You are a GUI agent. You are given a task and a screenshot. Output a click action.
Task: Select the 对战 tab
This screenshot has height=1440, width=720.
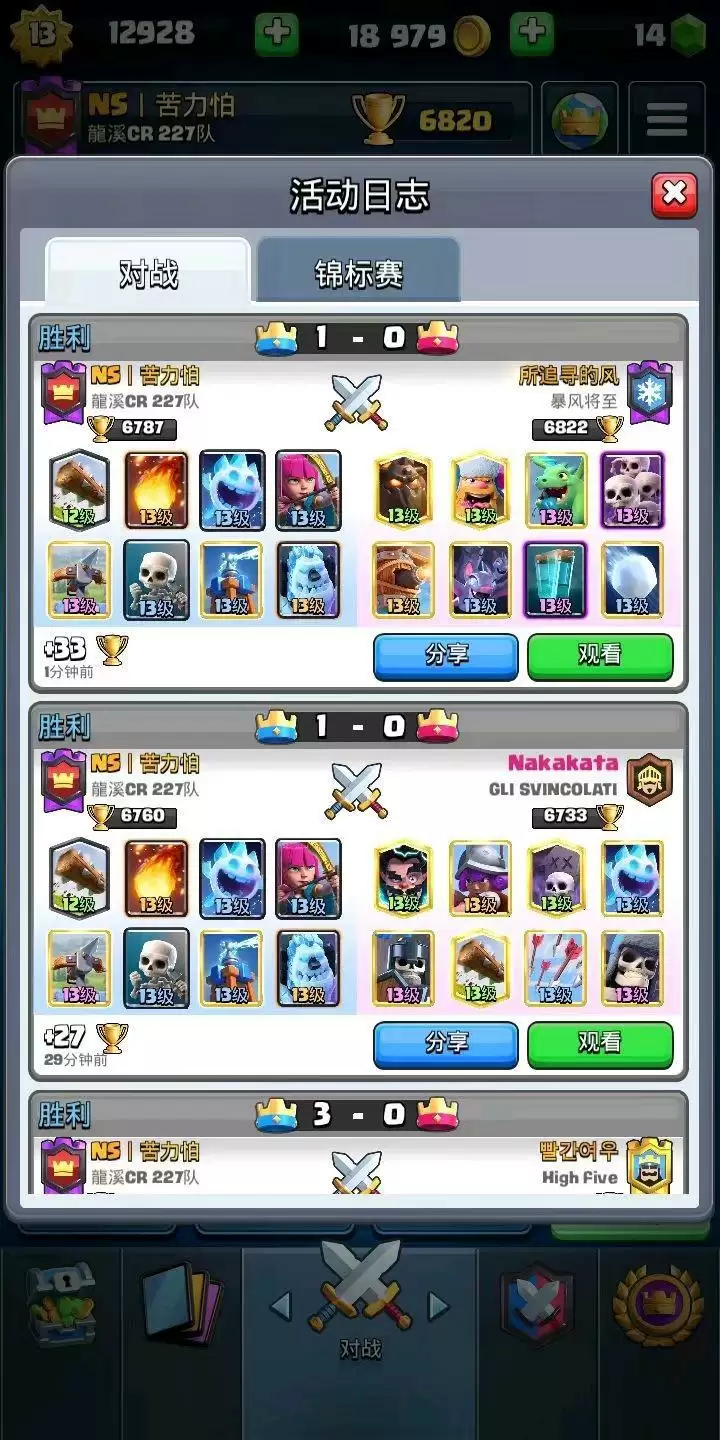[148, 272]
